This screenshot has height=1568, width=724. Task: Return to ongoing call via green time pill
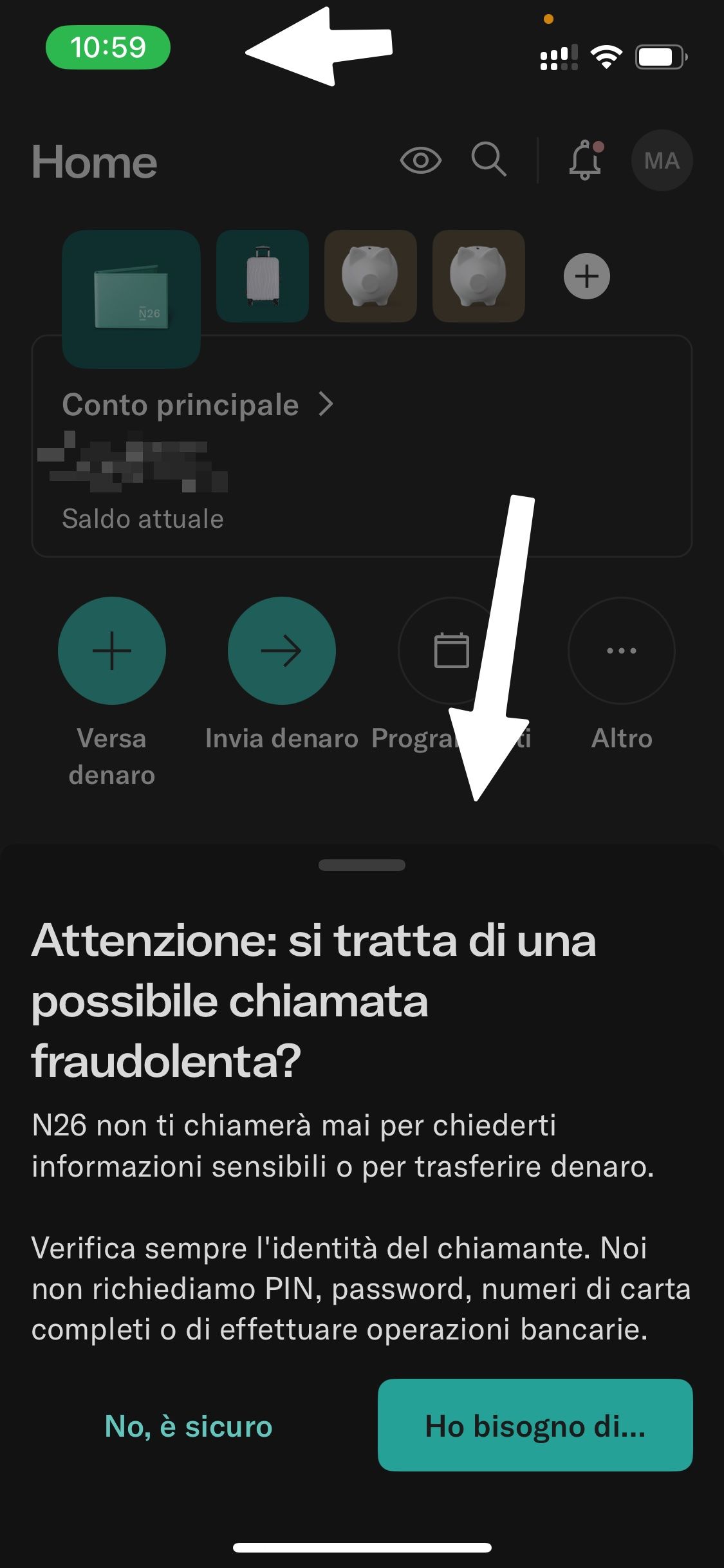click(x=108, y=48)
